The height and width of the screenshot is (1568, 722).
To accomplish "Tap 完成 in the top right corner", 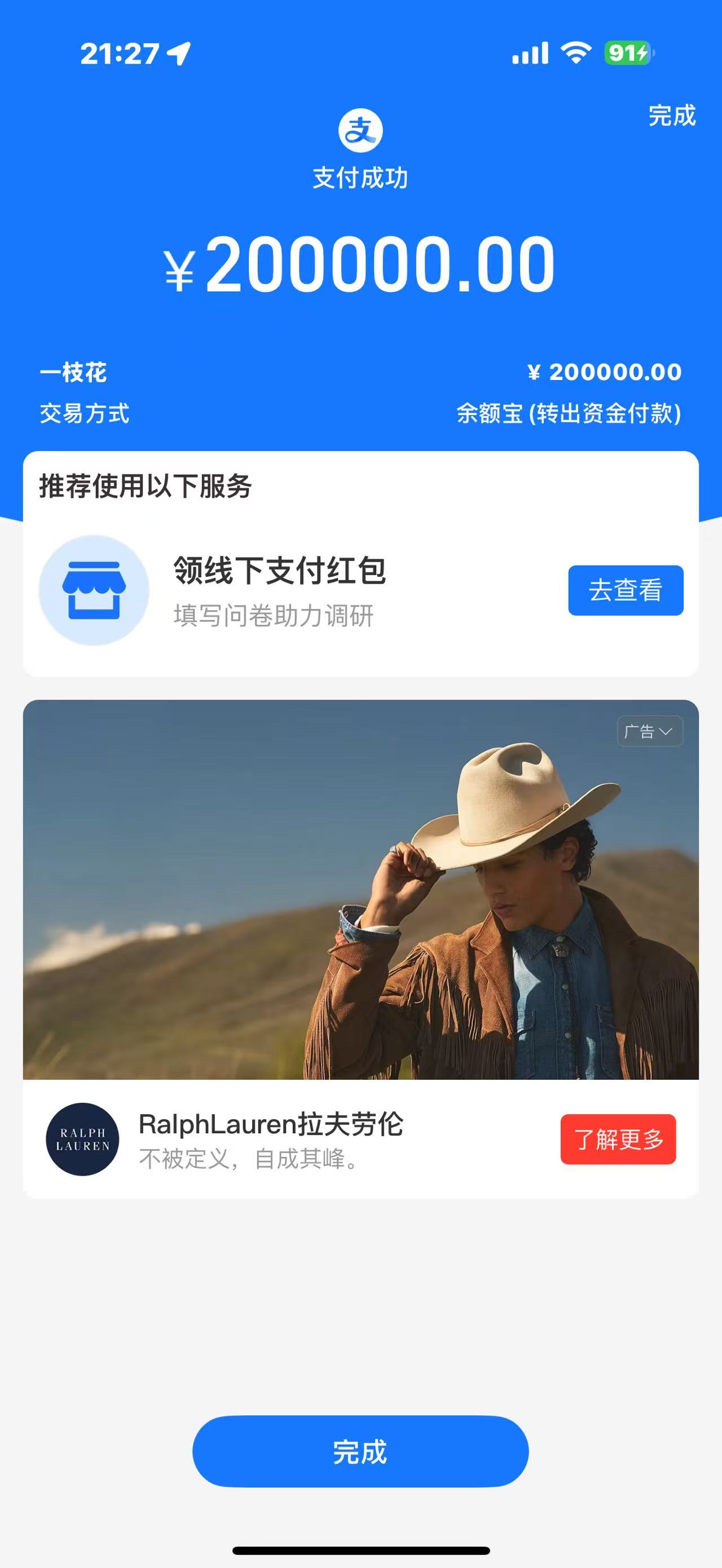I will coord(671,116).
